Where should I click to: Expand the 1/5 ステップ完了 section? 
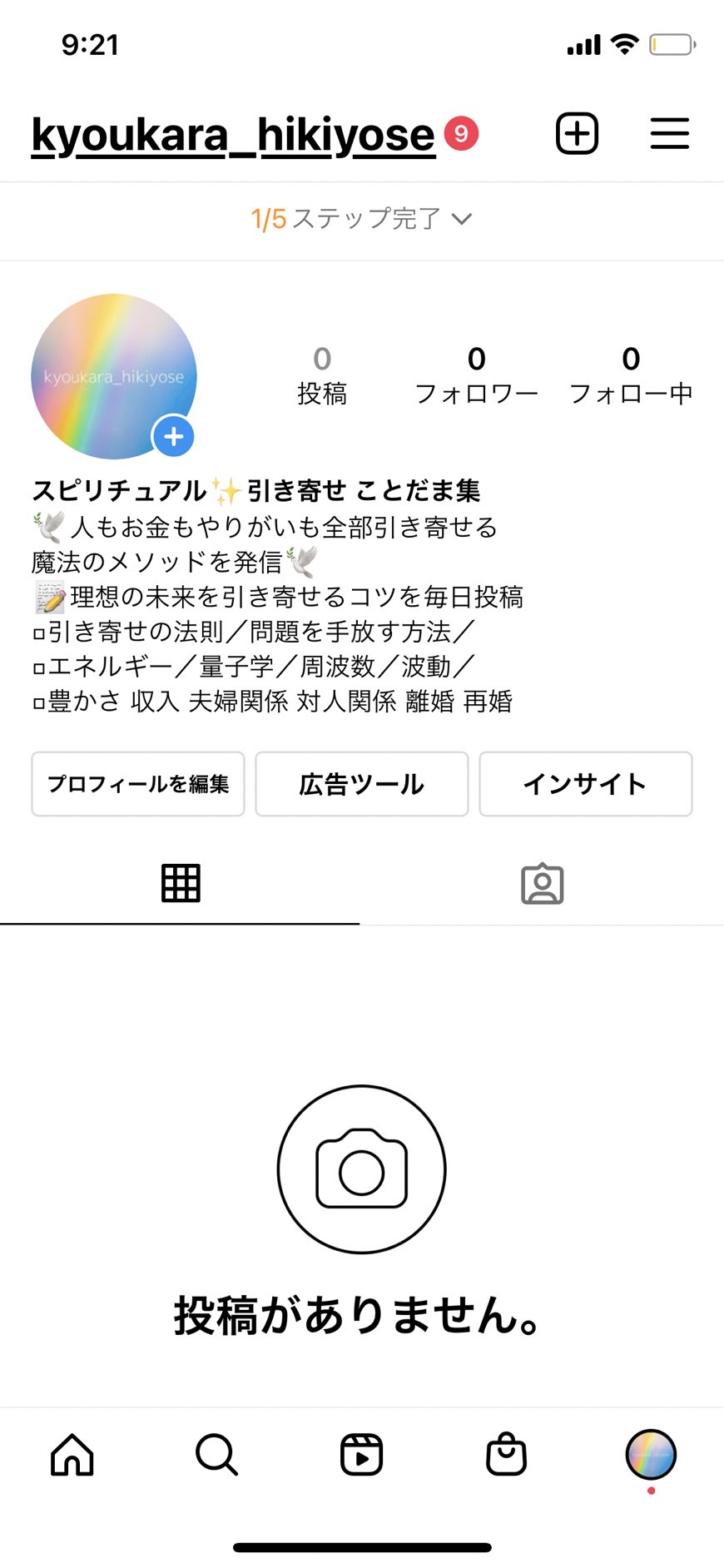tap(361, 219)
